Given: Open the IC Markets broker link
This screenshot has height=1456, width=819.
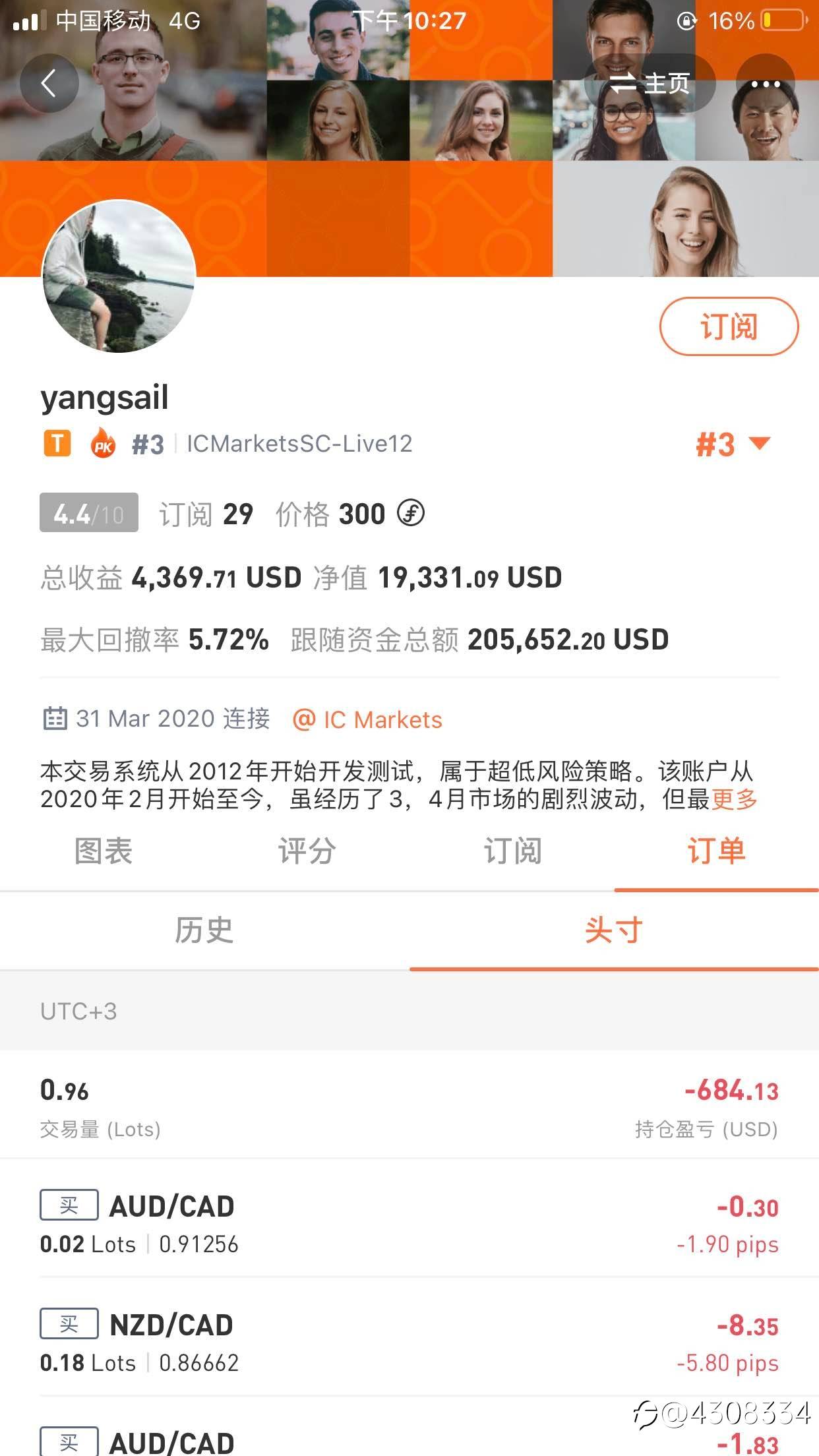Looking at the screenshot, I should [x=367, y=719].
